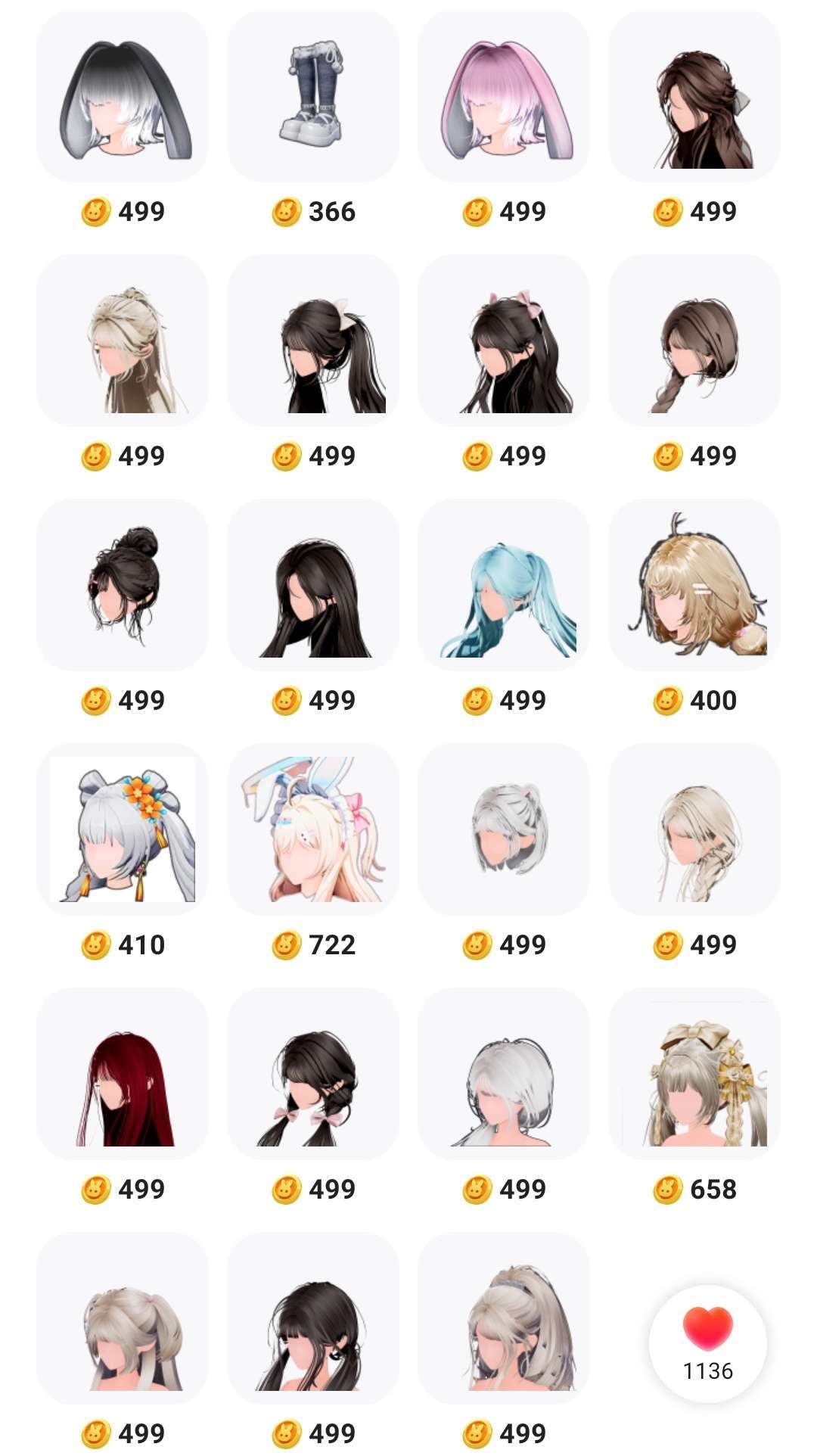Pick the brown wavy hair with gray bow
817x1456 pixels.
click(694, 96)
